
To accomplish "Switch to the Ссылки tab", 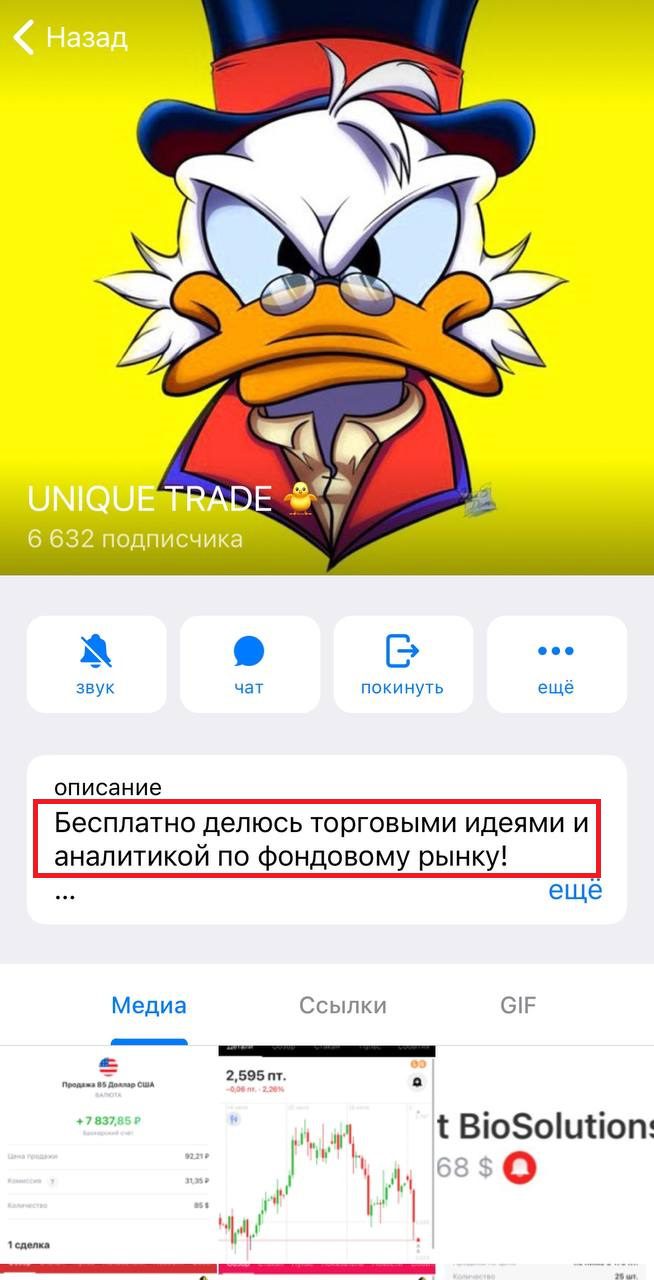I will (x=343, y=1005).
